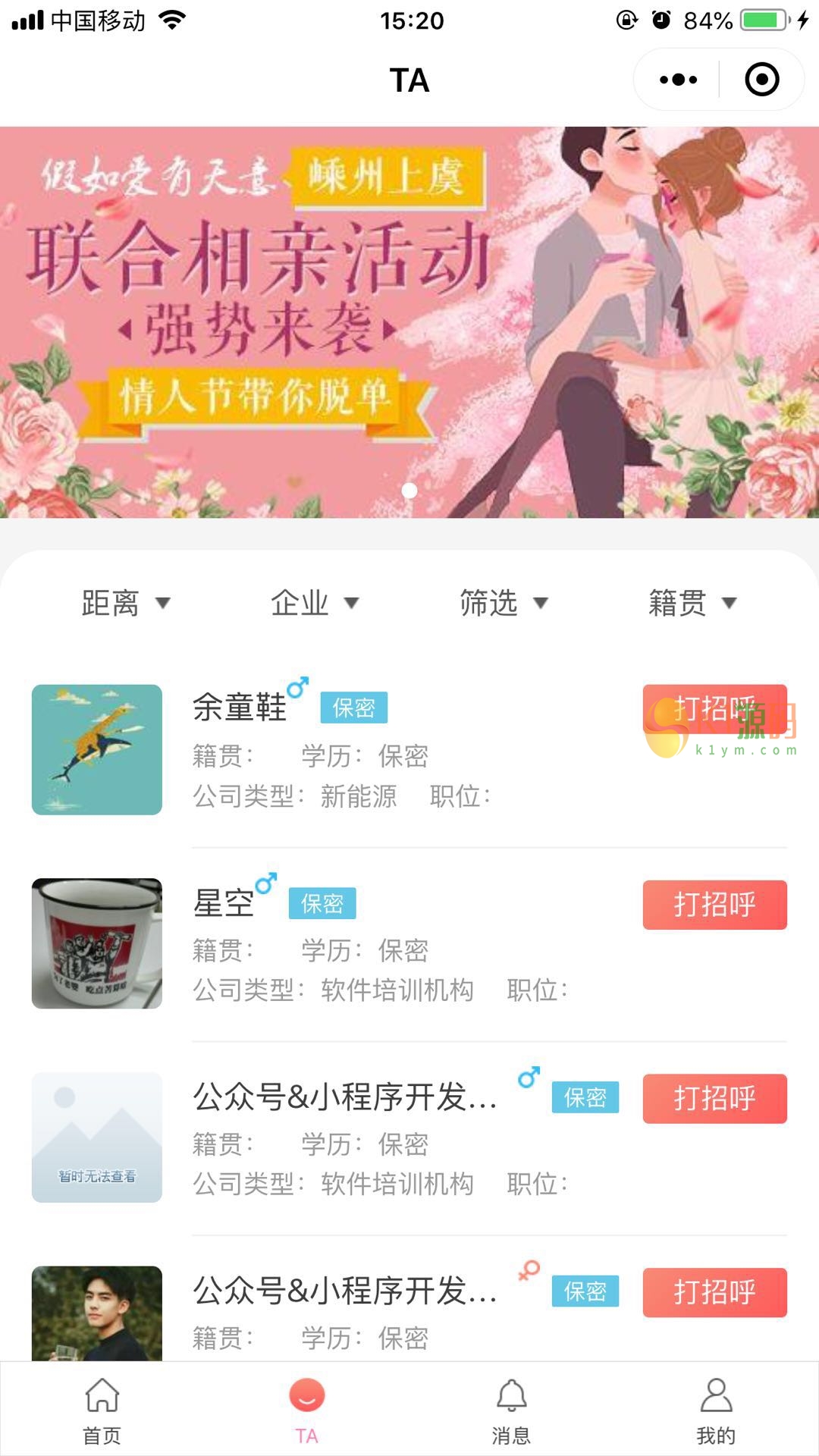Expand the 籍贯 filter dropdown
Screen dimensions: 819x1456
[x=692, y=603]
